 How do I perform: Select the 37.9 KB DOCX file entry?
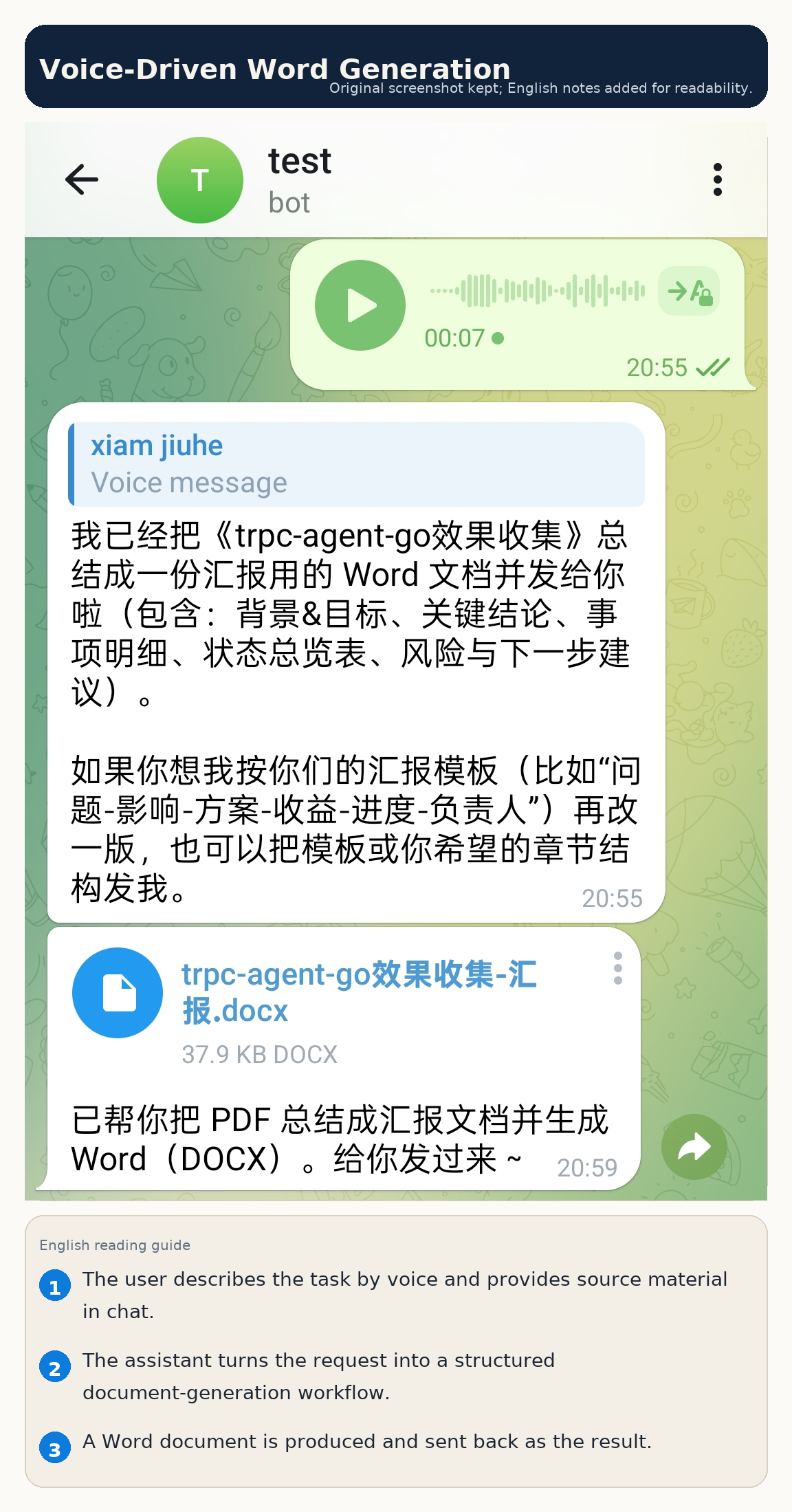260,1054
